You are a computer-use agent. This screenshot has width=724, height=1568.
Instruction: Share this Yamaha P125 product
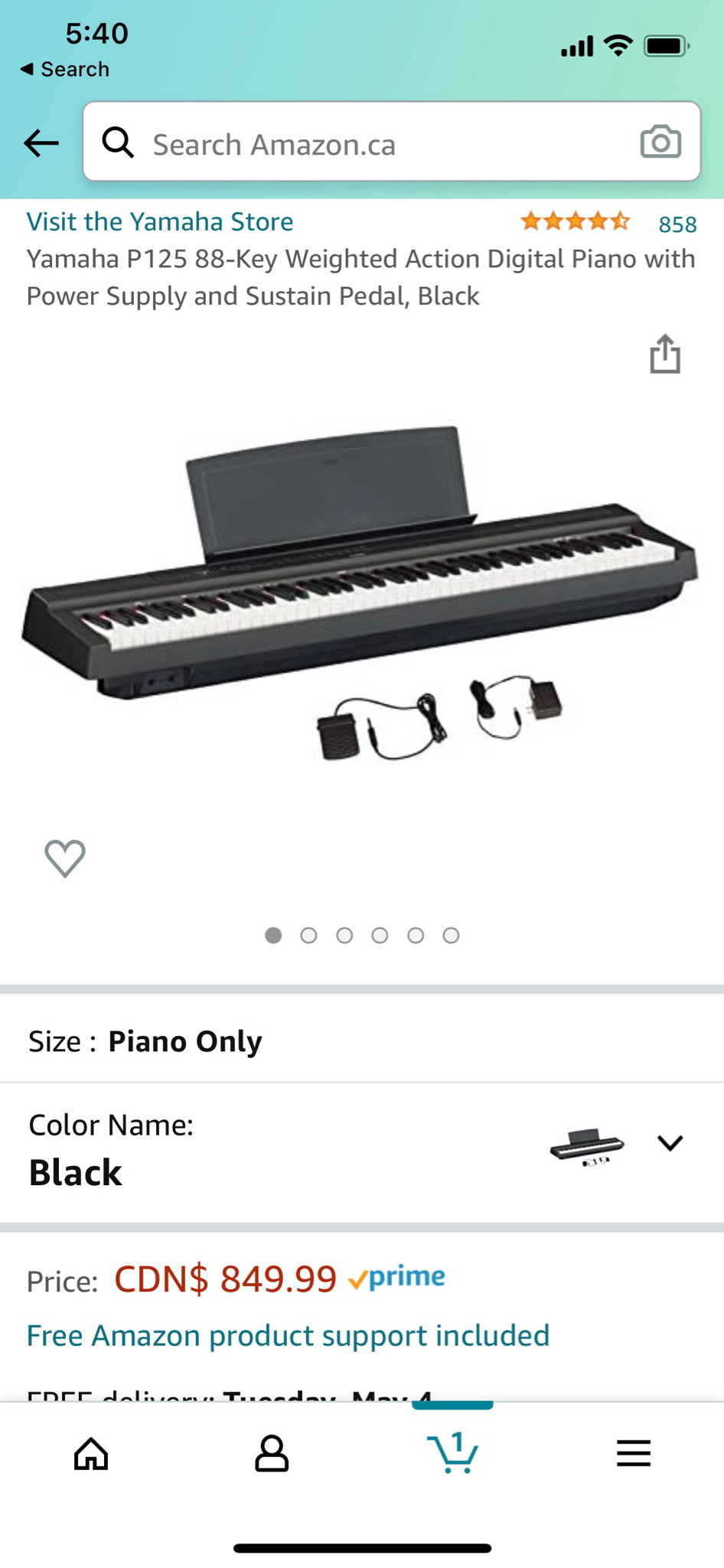[x=665, y=354]
